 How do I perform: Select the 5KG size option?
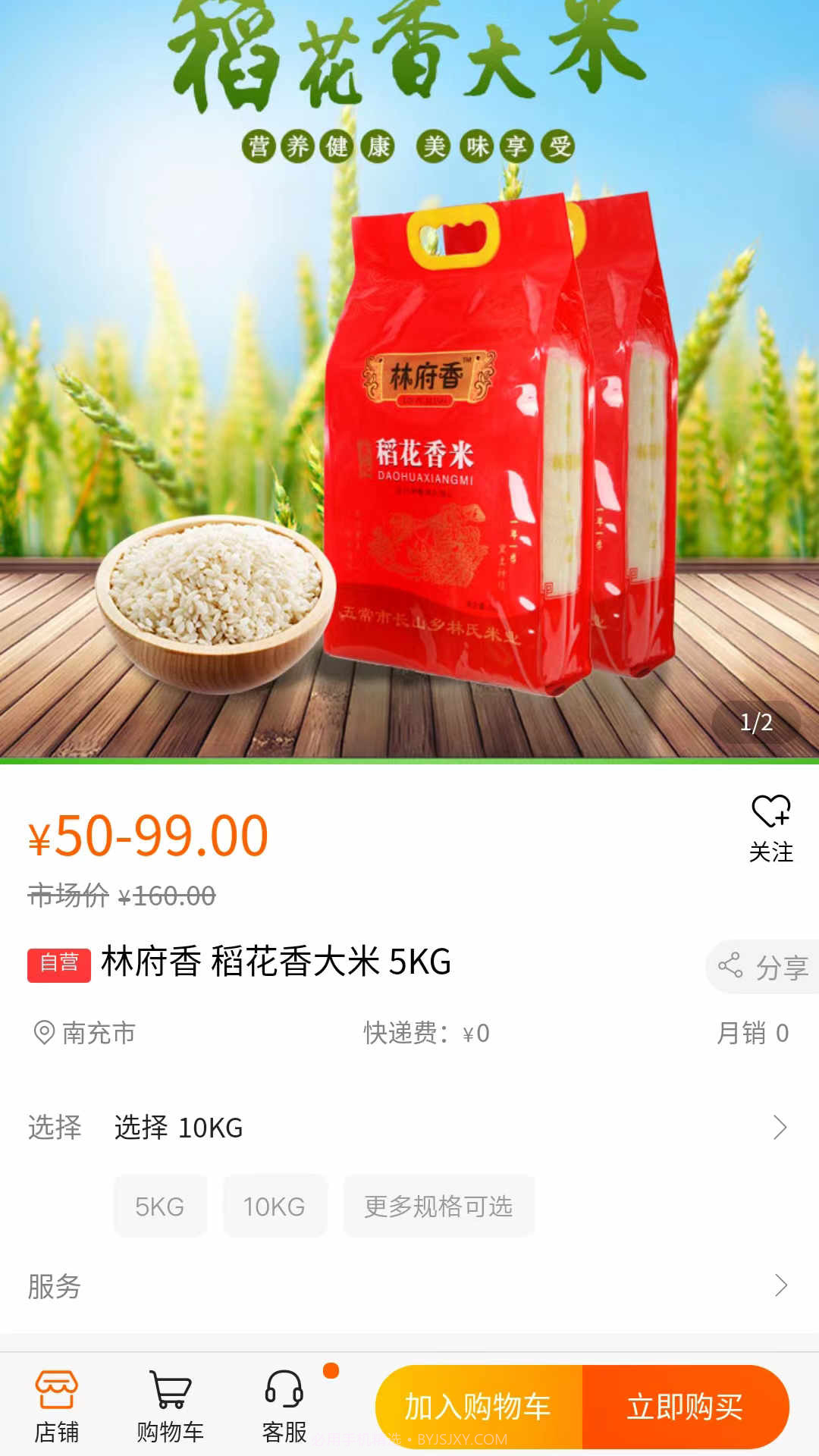[x=160, y=1206]
